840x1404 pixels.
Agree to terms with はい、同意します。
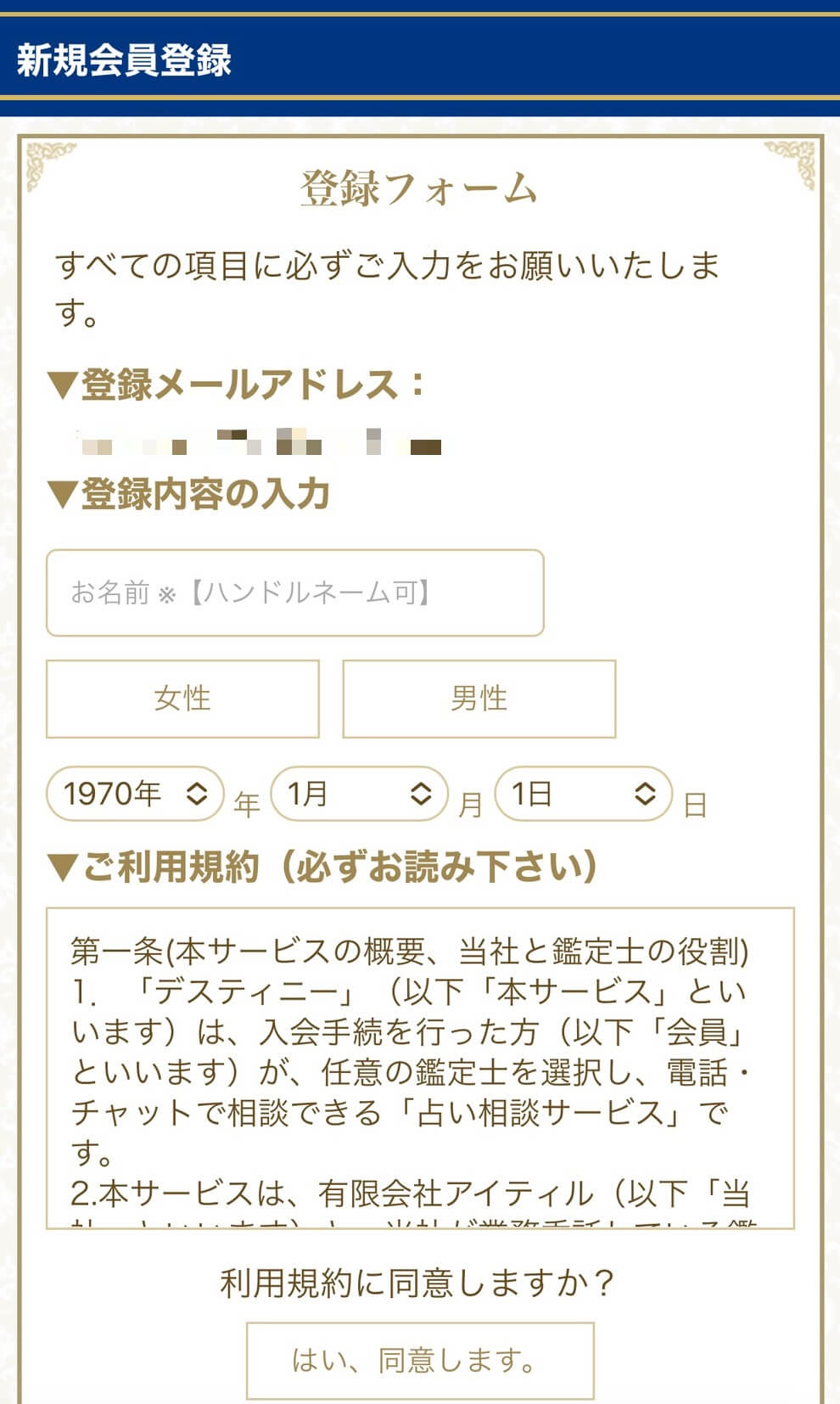pos(420,1360)
